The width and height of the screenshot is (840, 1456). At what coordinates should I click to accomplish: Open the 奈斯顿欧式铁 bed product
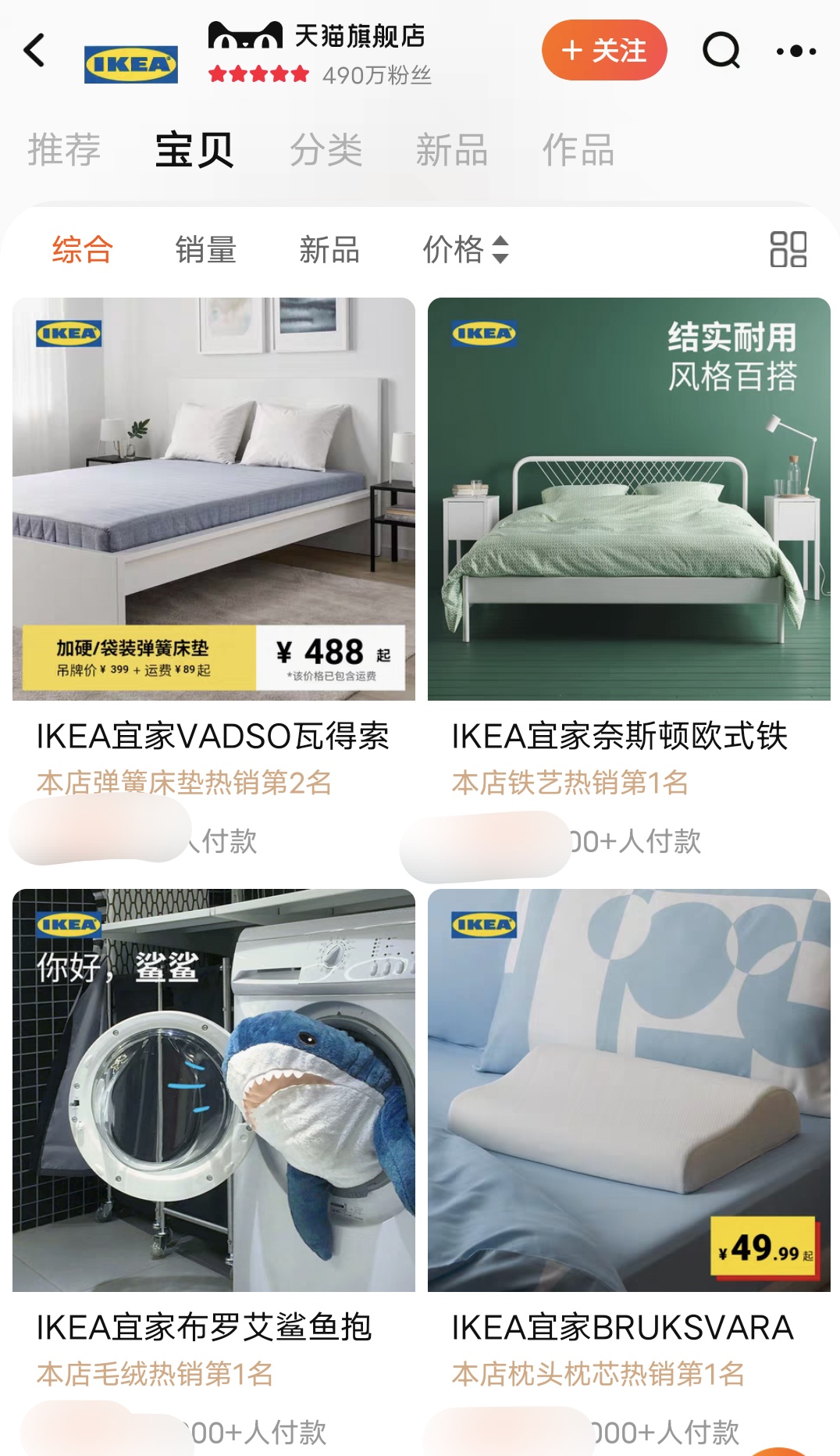click(x=628, y=500)
